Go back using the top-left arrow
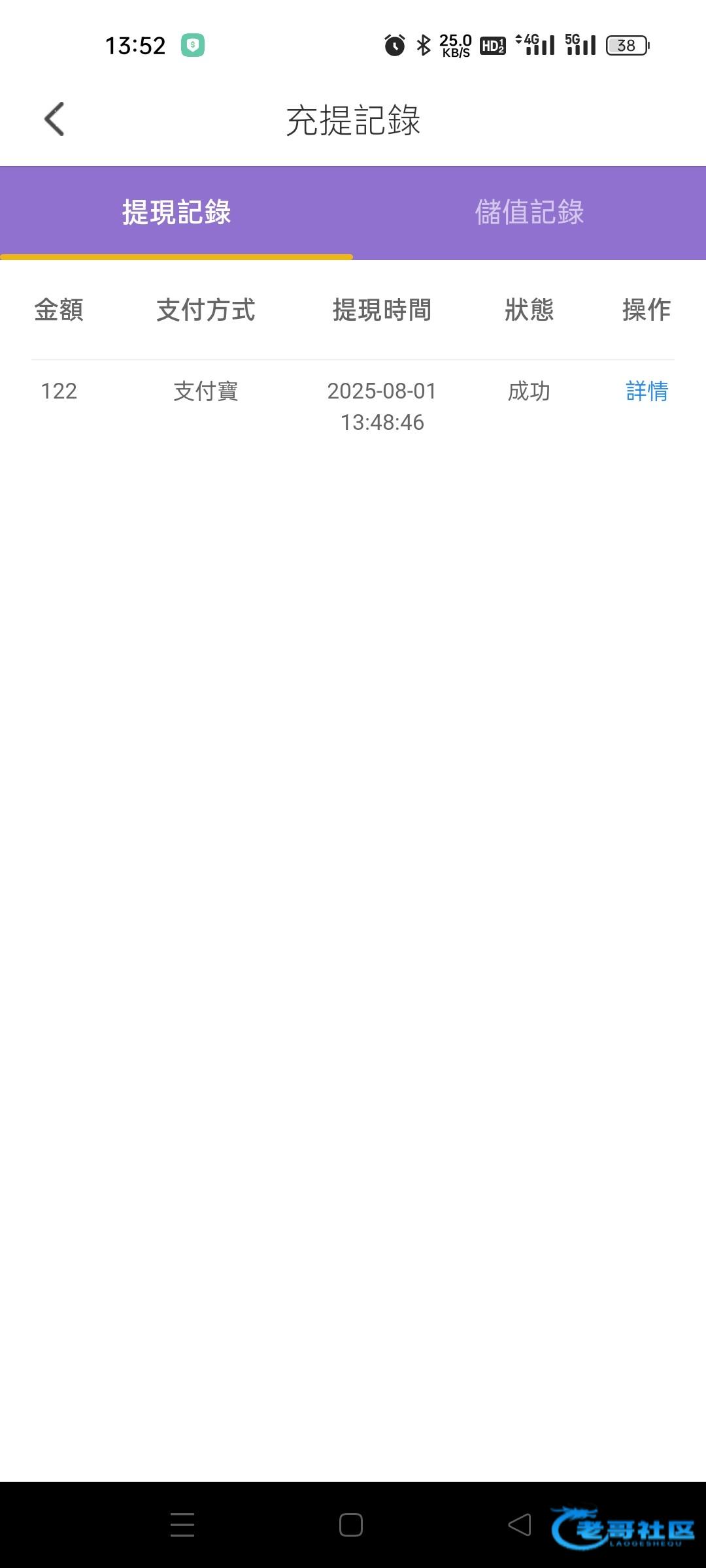Image resolution: width=706 pixels, height=1568 pixels. click(x=54, y=120)
